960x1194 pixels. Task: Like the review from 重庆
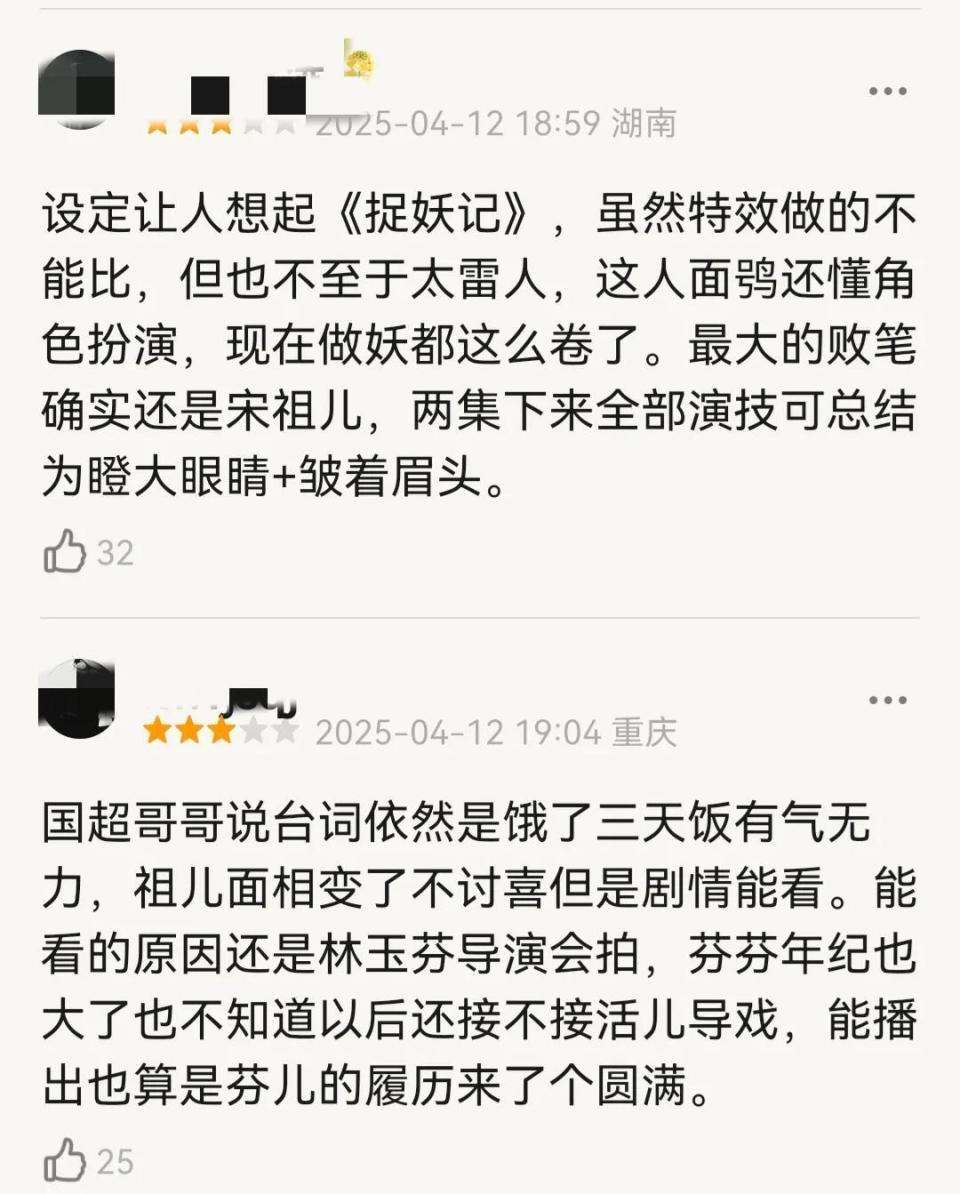65,1160
